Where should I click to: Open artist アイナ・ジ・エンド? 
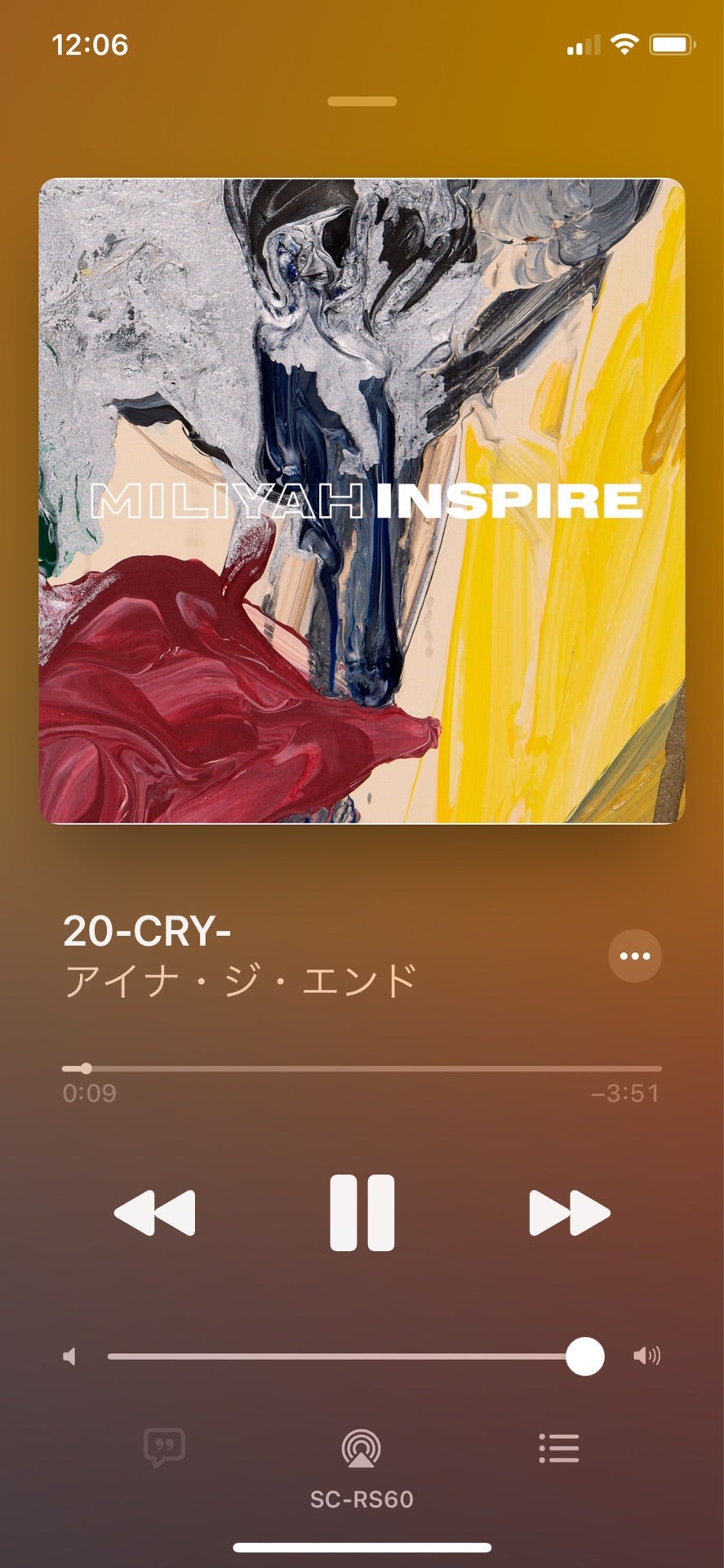tap(241, 981)
